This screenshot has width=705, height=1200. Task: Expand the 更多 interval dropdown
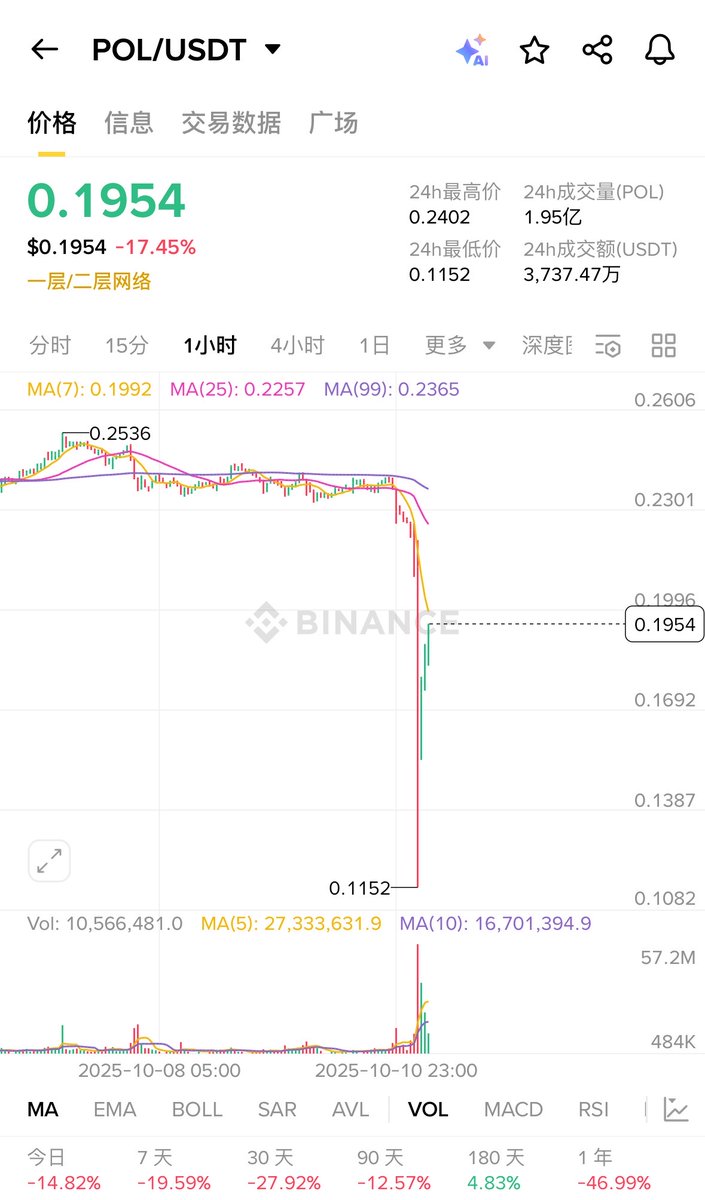(460, 346)
